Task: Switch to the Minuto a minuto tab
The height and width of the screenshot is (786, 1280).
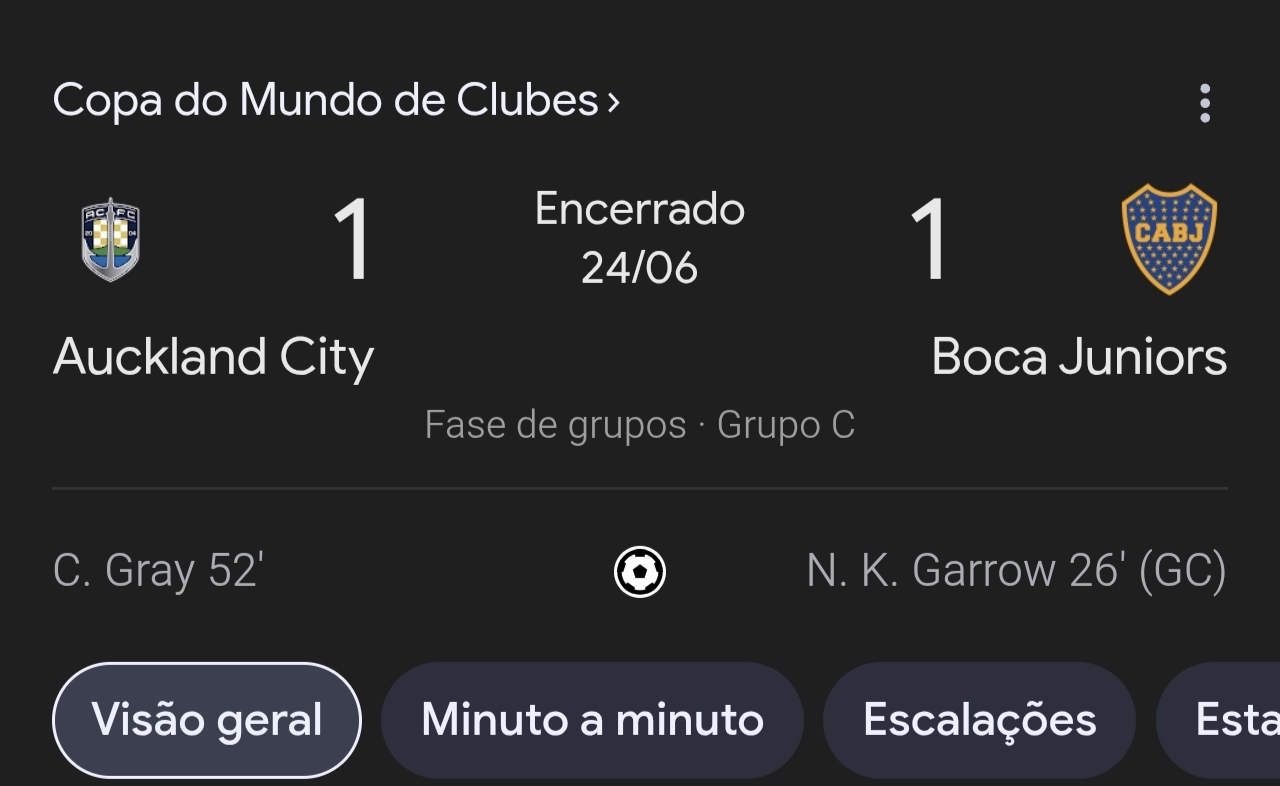Action: click(592, 720)
